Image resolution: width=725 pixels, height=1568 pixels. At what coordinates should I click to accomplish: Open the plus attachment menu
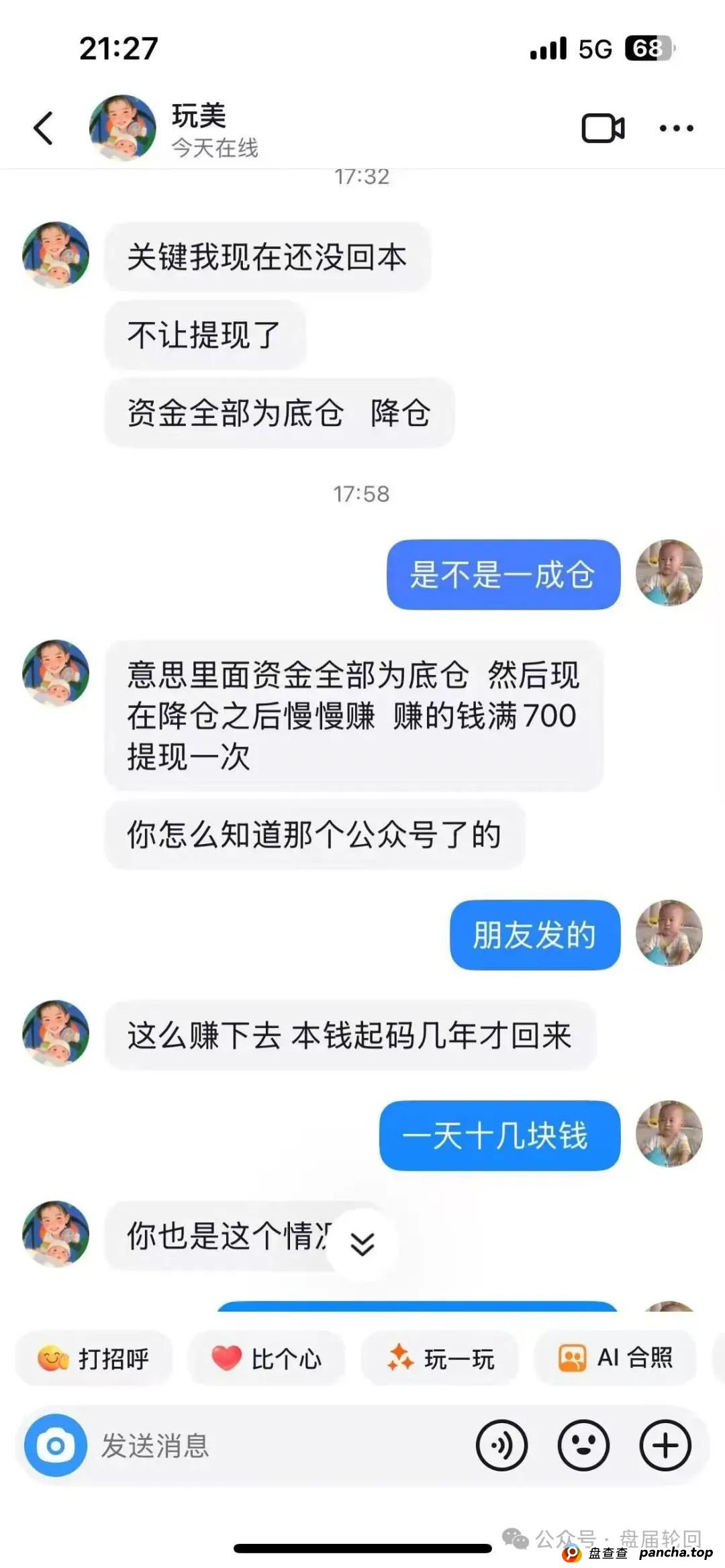pos(665,1446)
